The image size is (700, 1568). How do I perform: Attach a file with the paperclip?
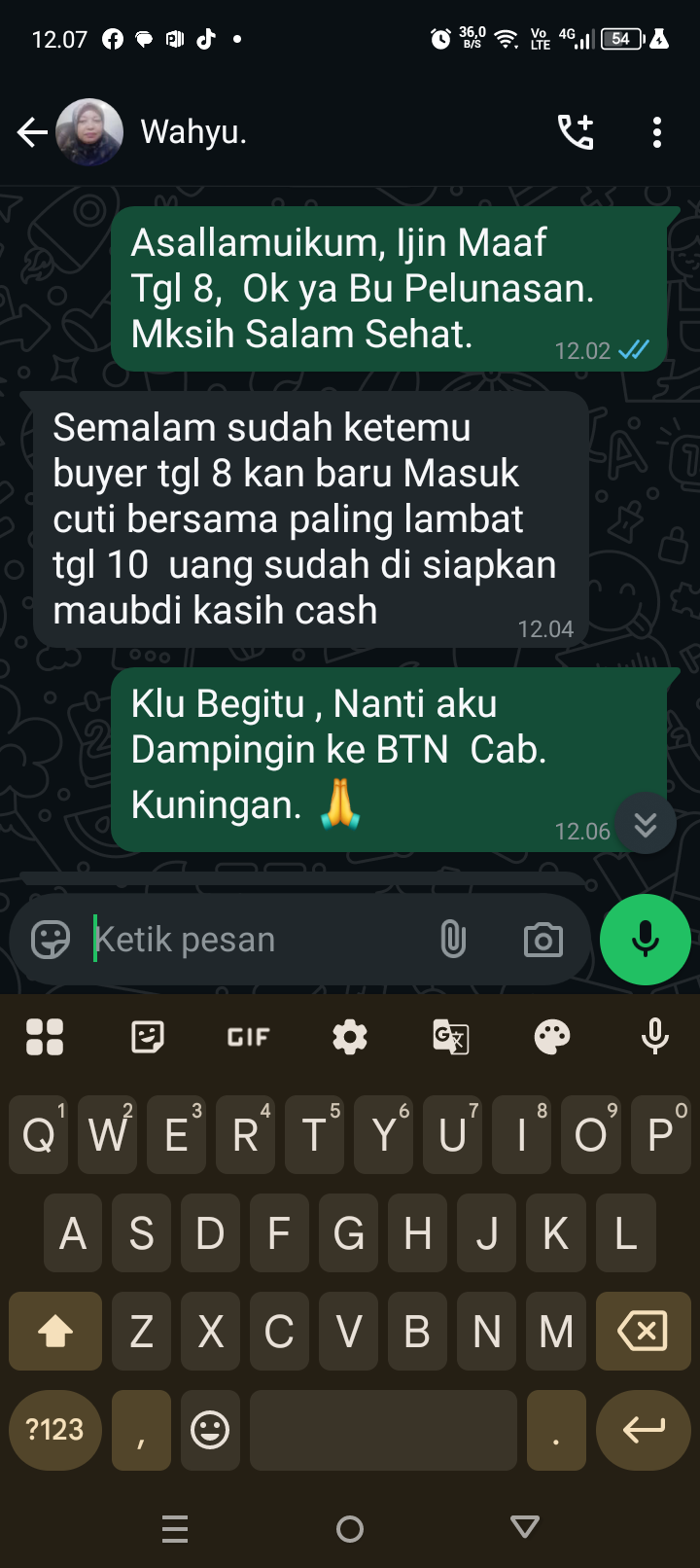coord(453,940)
